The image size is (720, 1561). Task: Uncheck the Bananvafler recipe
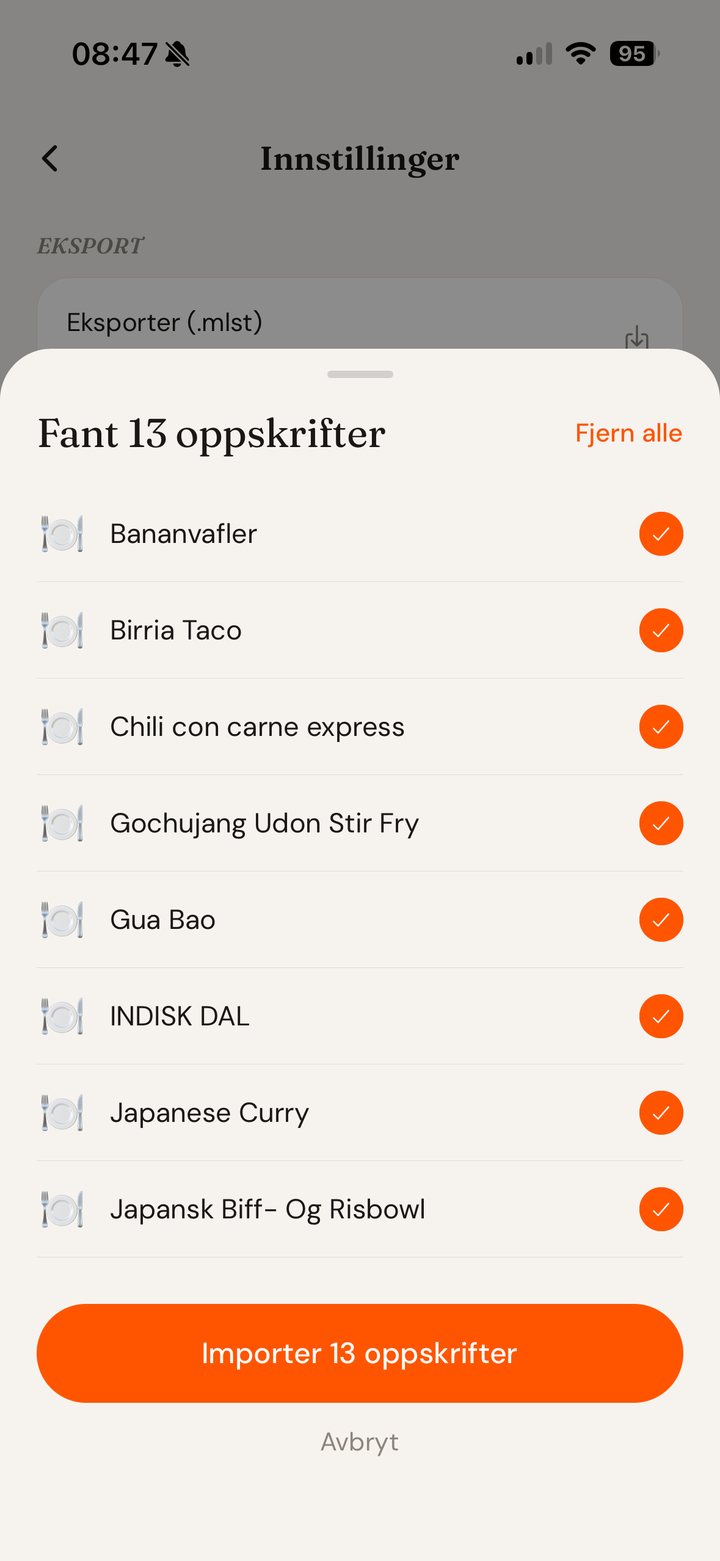click(661, 534)
